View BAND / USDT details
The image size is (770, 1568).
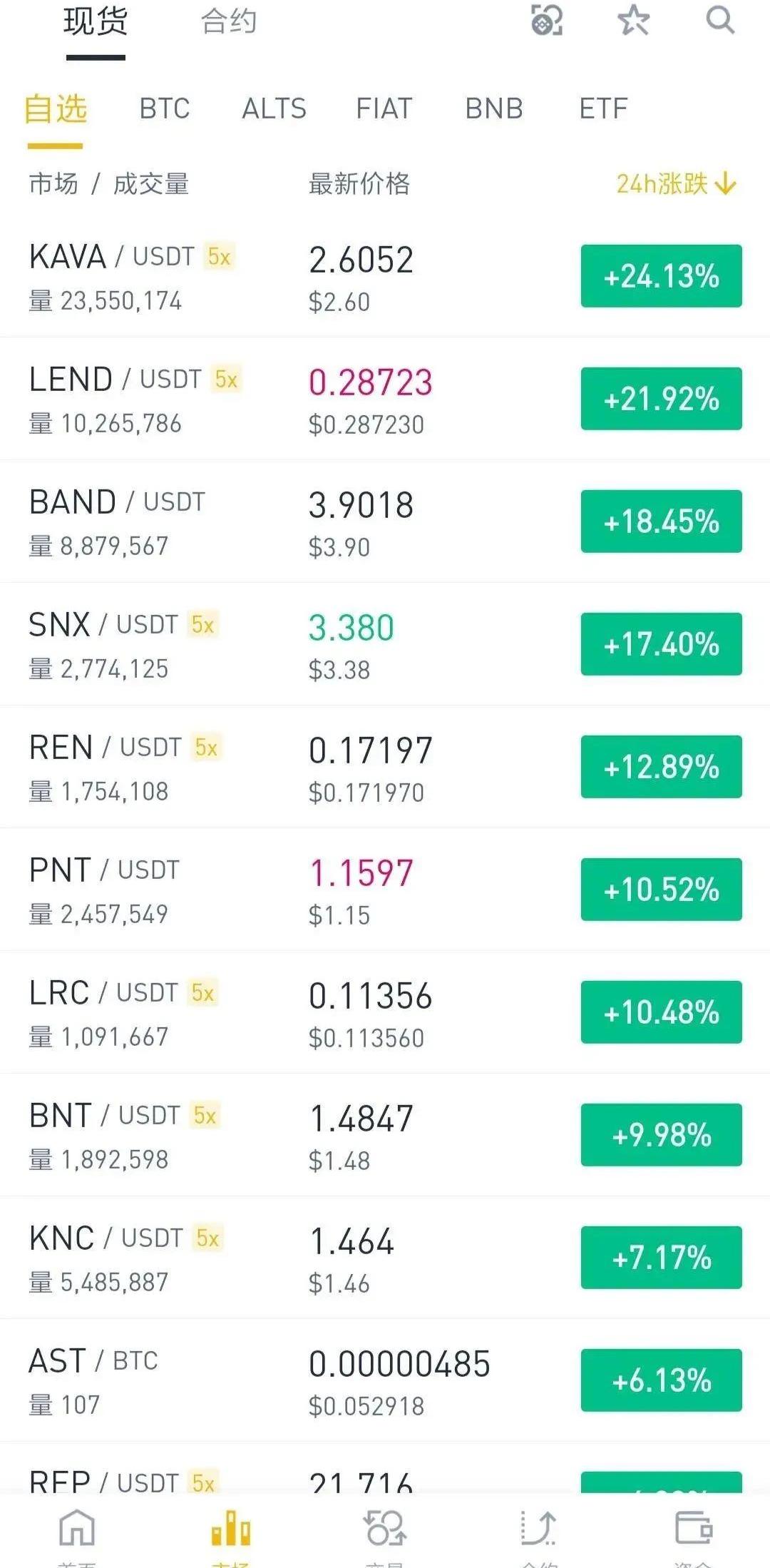(x=385, y=521)
